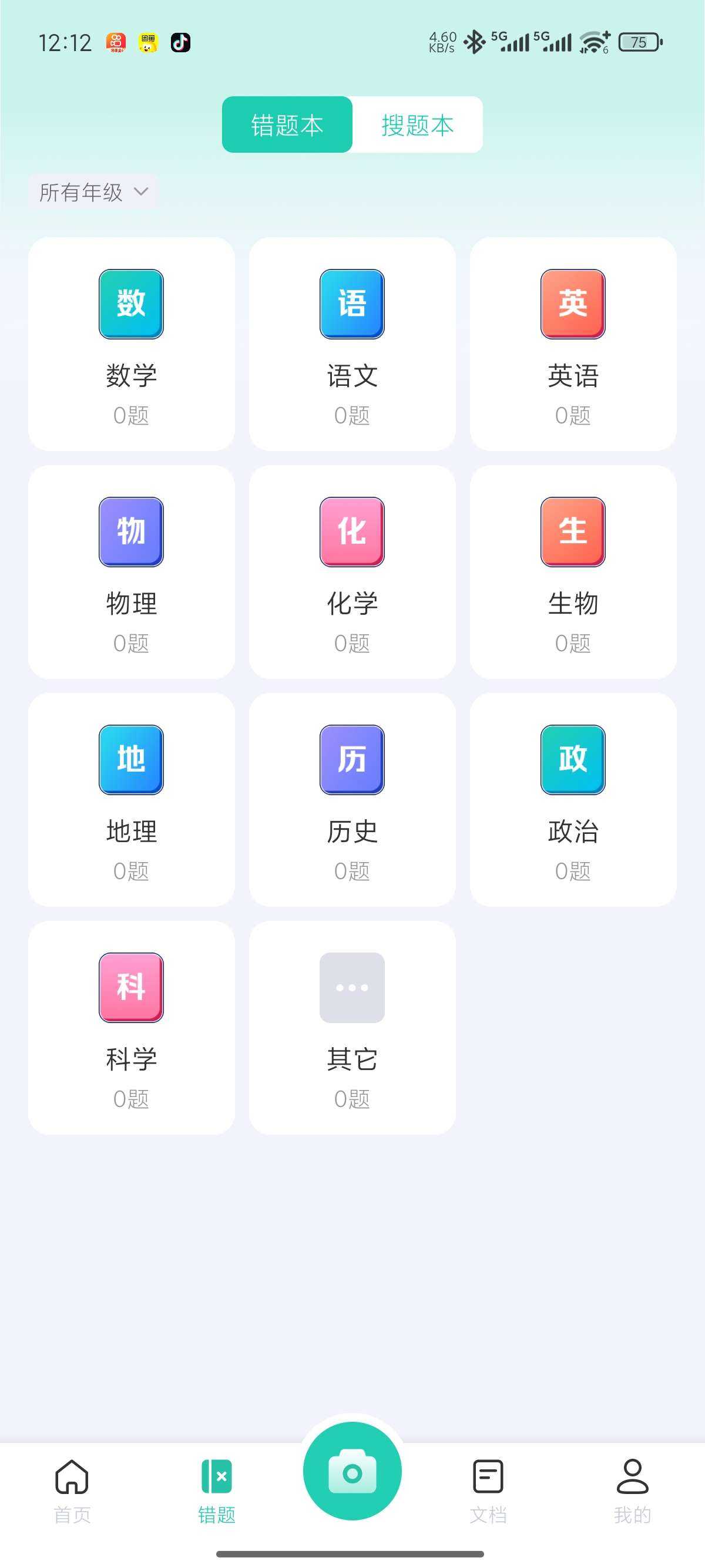Open the 政治 subject card

(x=573, y=799)
